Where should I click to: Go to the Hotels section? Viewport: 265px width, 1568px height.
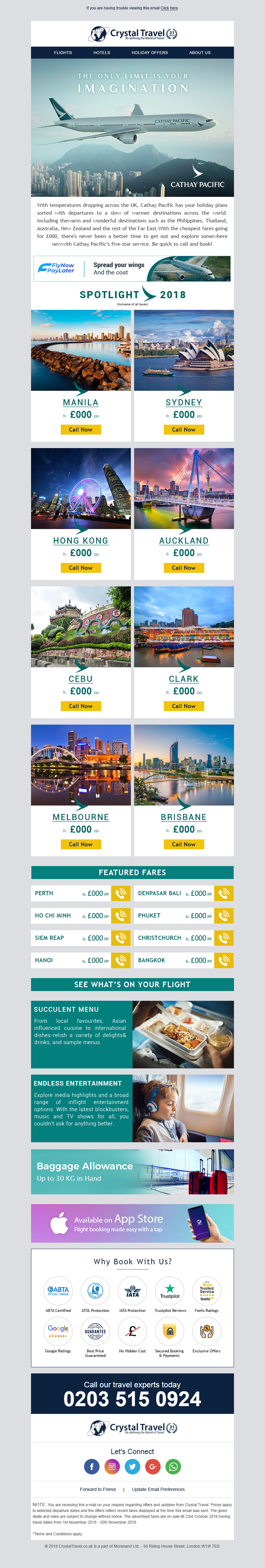[x=101, y=53]
